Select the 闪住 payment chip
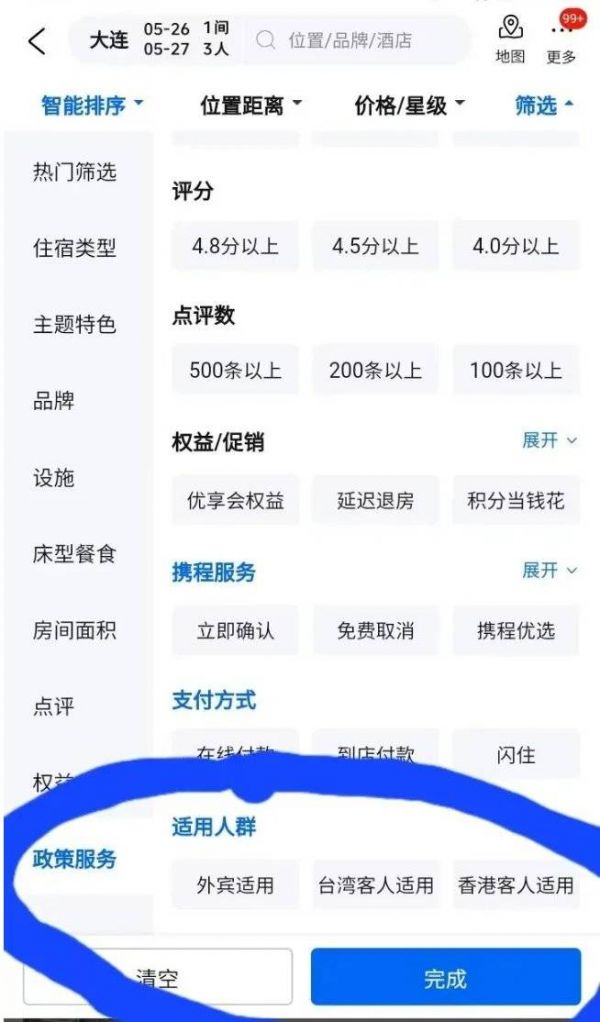The width and height of the screenshot is (600, 1022). point(515,755)
